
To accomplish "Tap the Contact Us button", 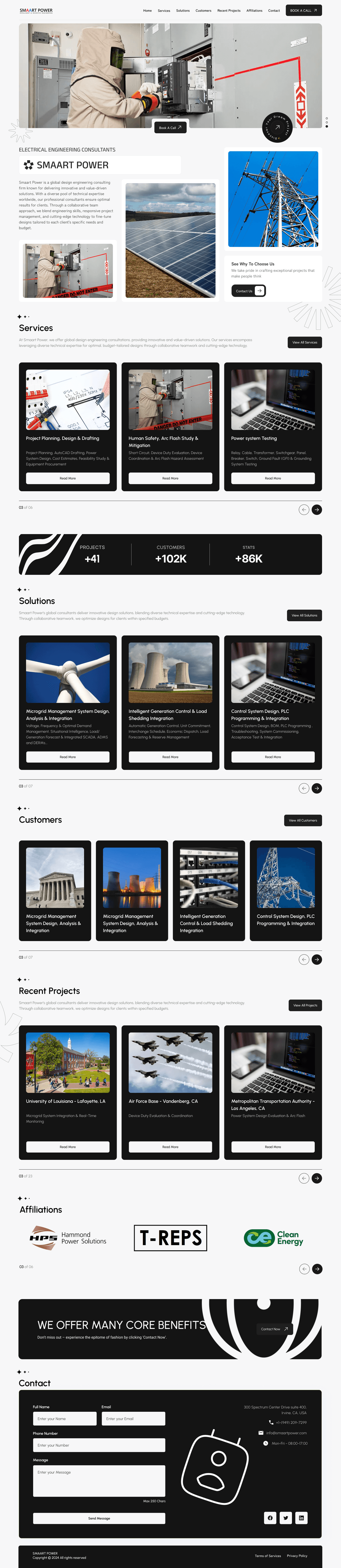I will click(x=248, y=291).
